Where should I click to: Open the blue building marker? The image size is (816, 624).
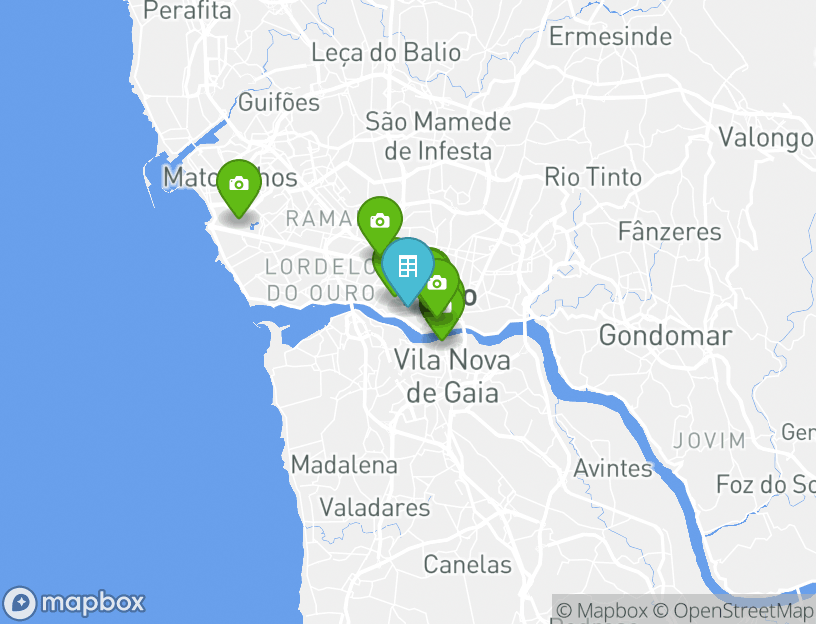[x=408, y=267]
